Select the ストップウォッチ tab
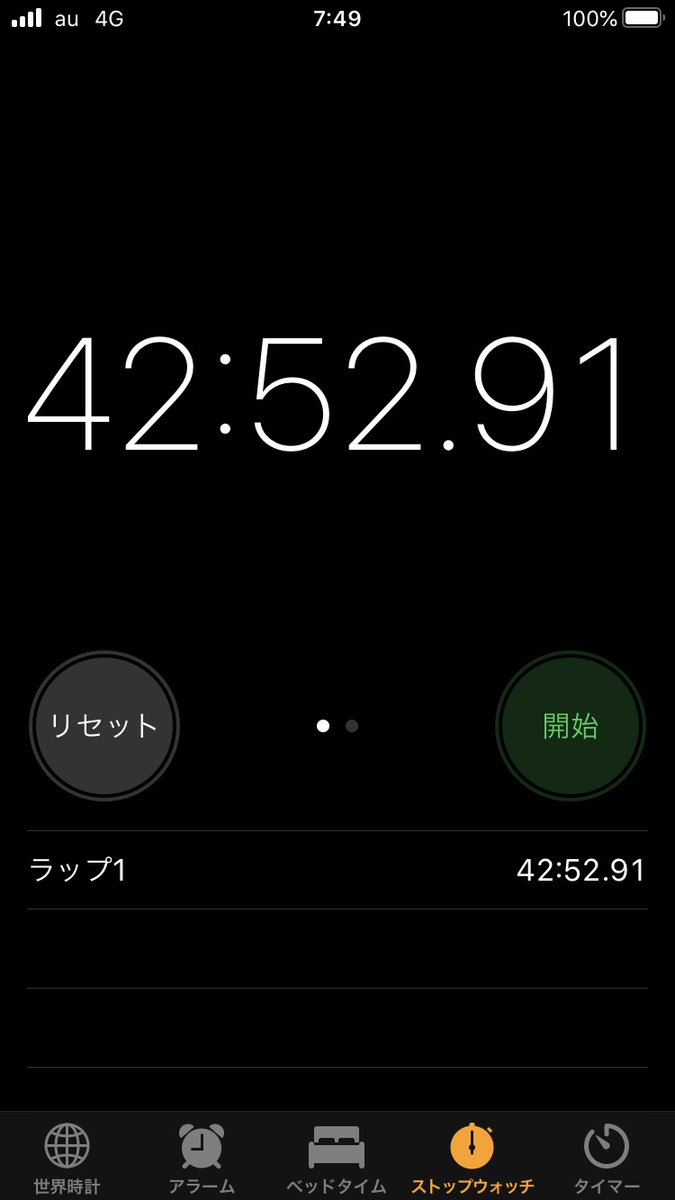Image resolution: width=675 pixels, height=1200 pixels. click(x=473, y=1157)
